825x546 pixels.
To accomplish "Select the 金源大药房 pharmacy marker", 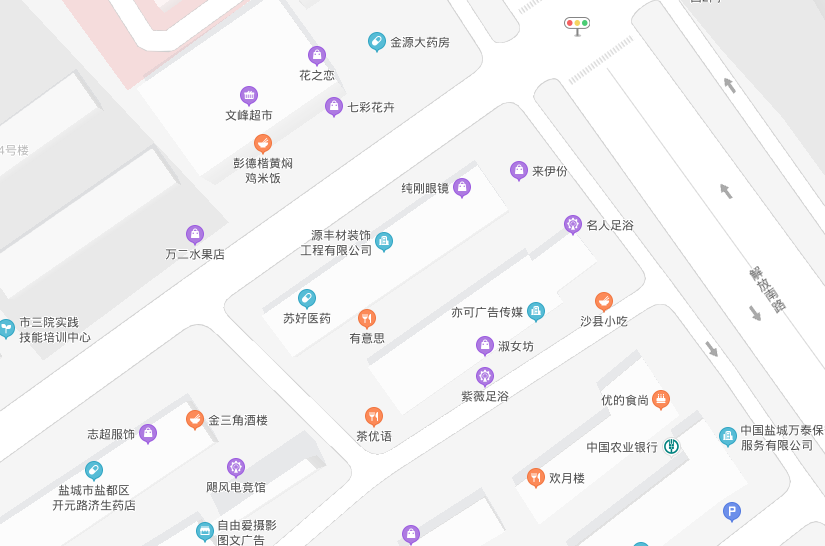I will (377, 41).
